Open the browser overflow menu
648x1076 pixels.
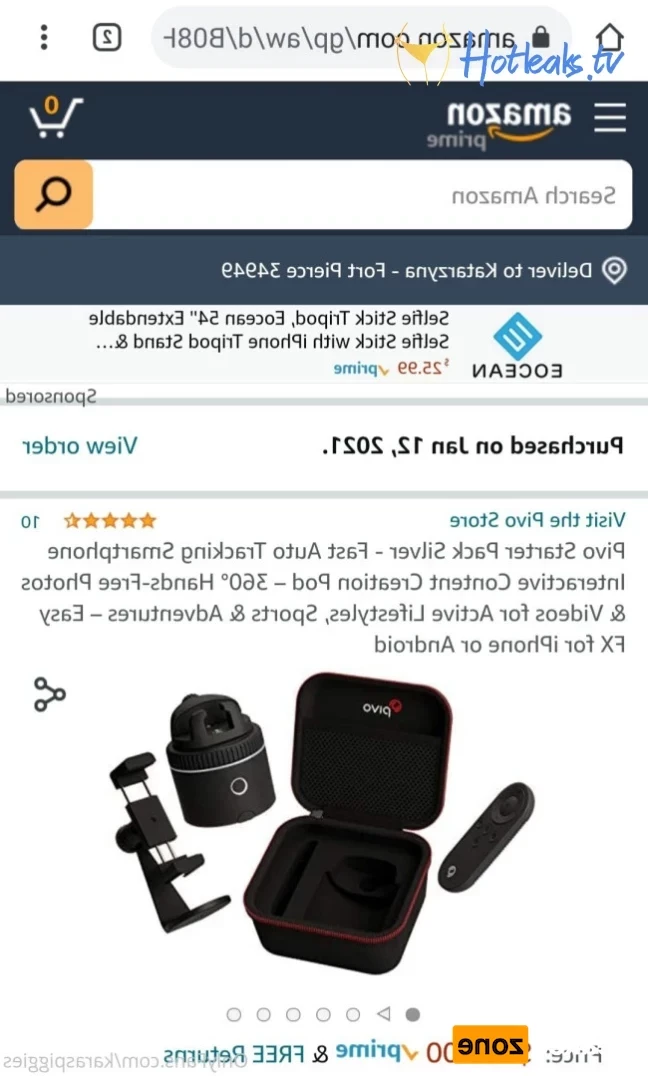[44, 38]
